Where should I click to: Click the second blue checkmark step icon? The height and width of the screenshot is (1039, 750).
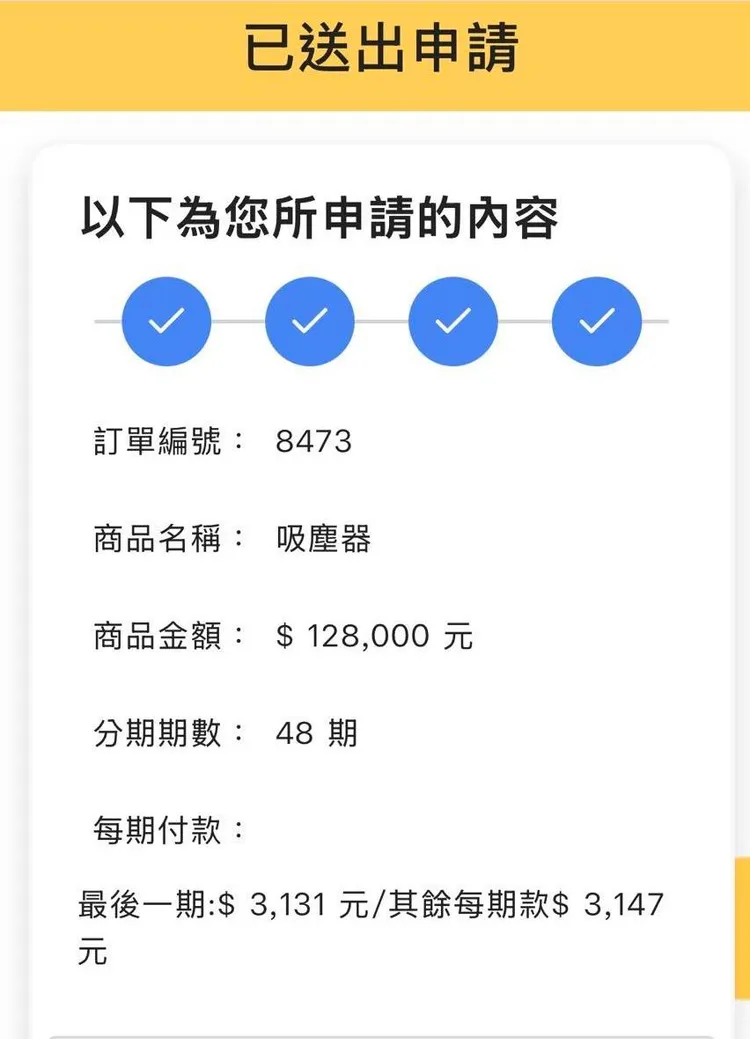pos(309,321)
